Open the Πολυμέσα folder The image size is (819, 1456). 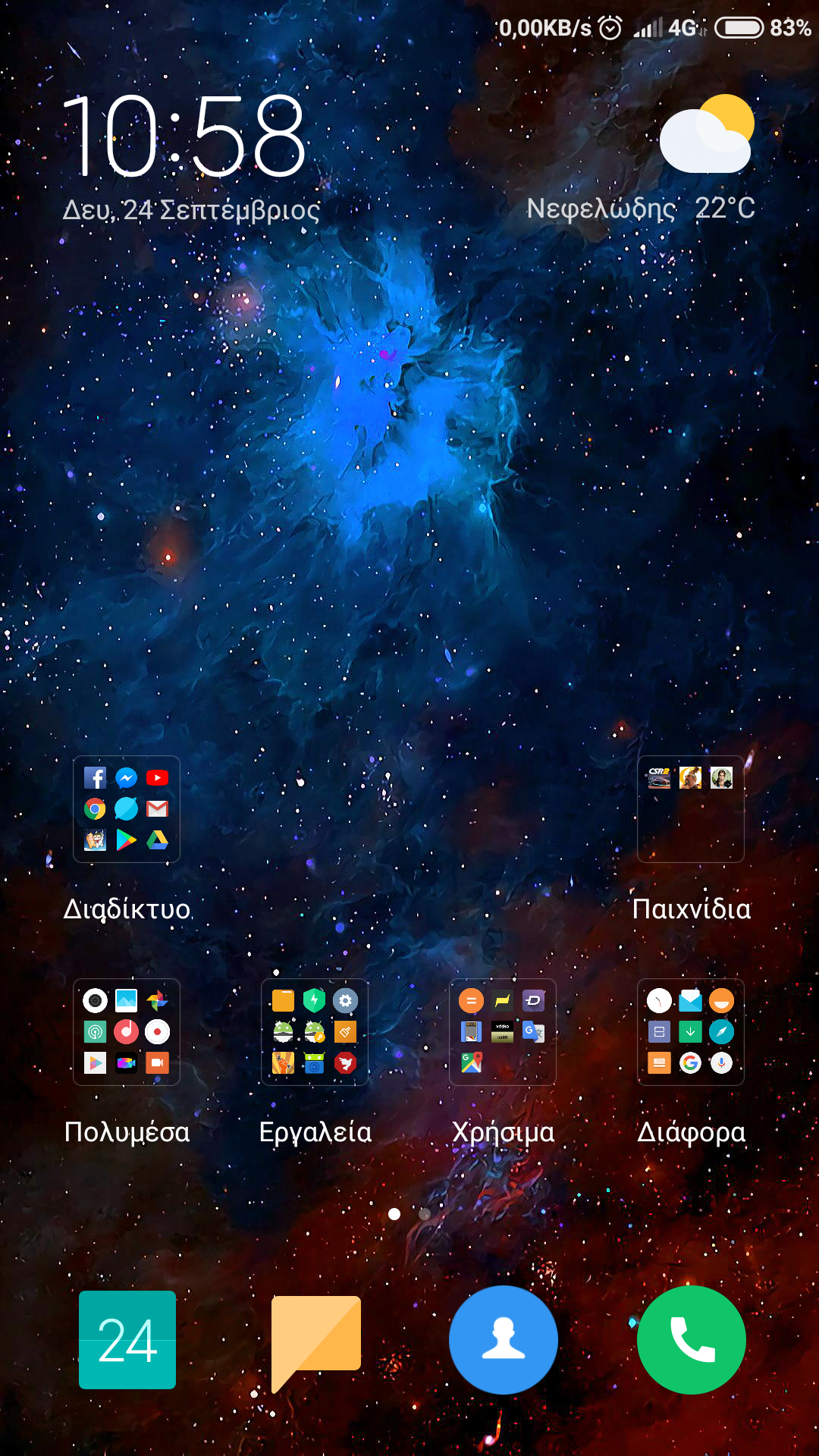tap(127, 1032)
